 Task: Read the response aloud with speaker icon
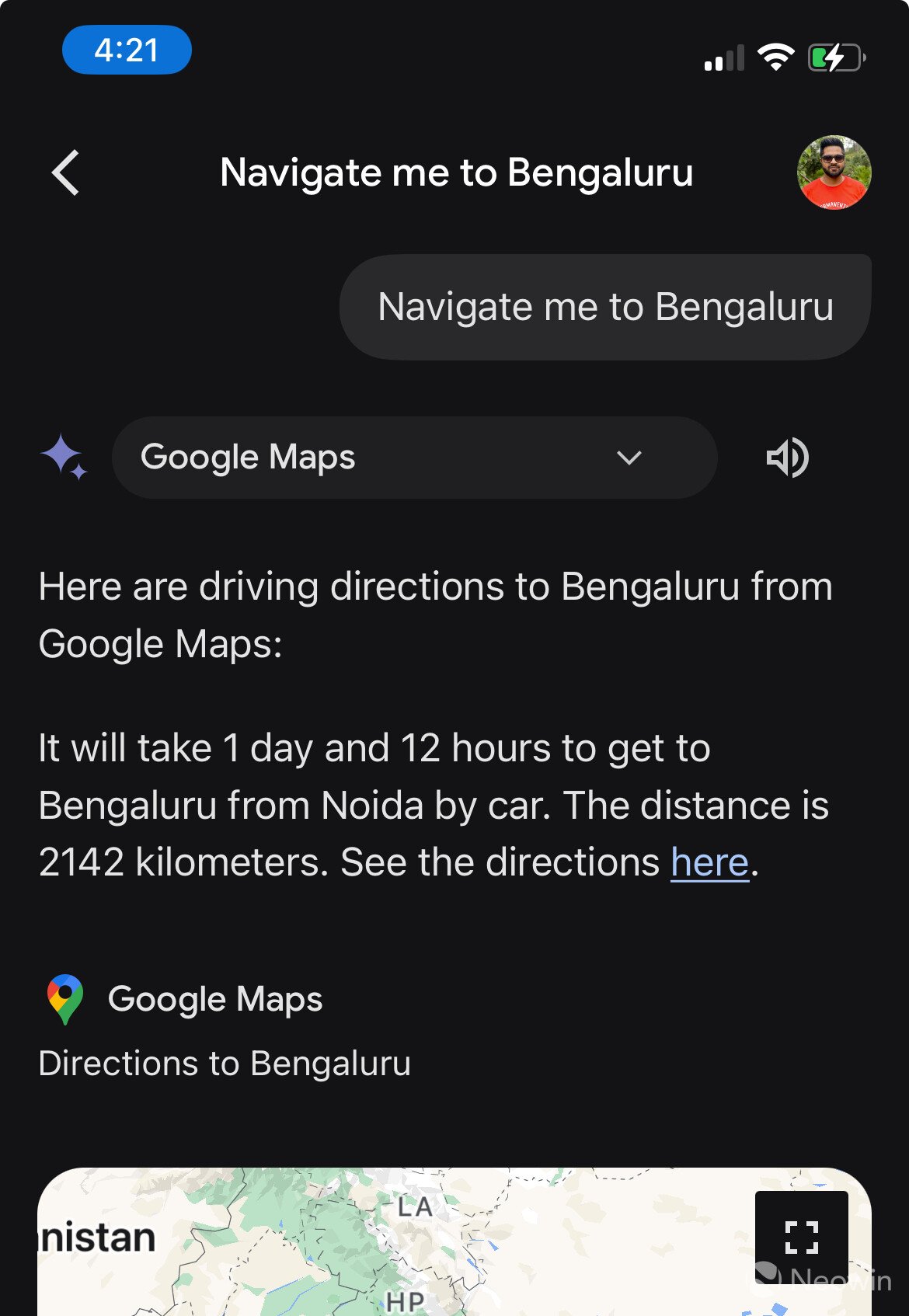tap(787, 458)
